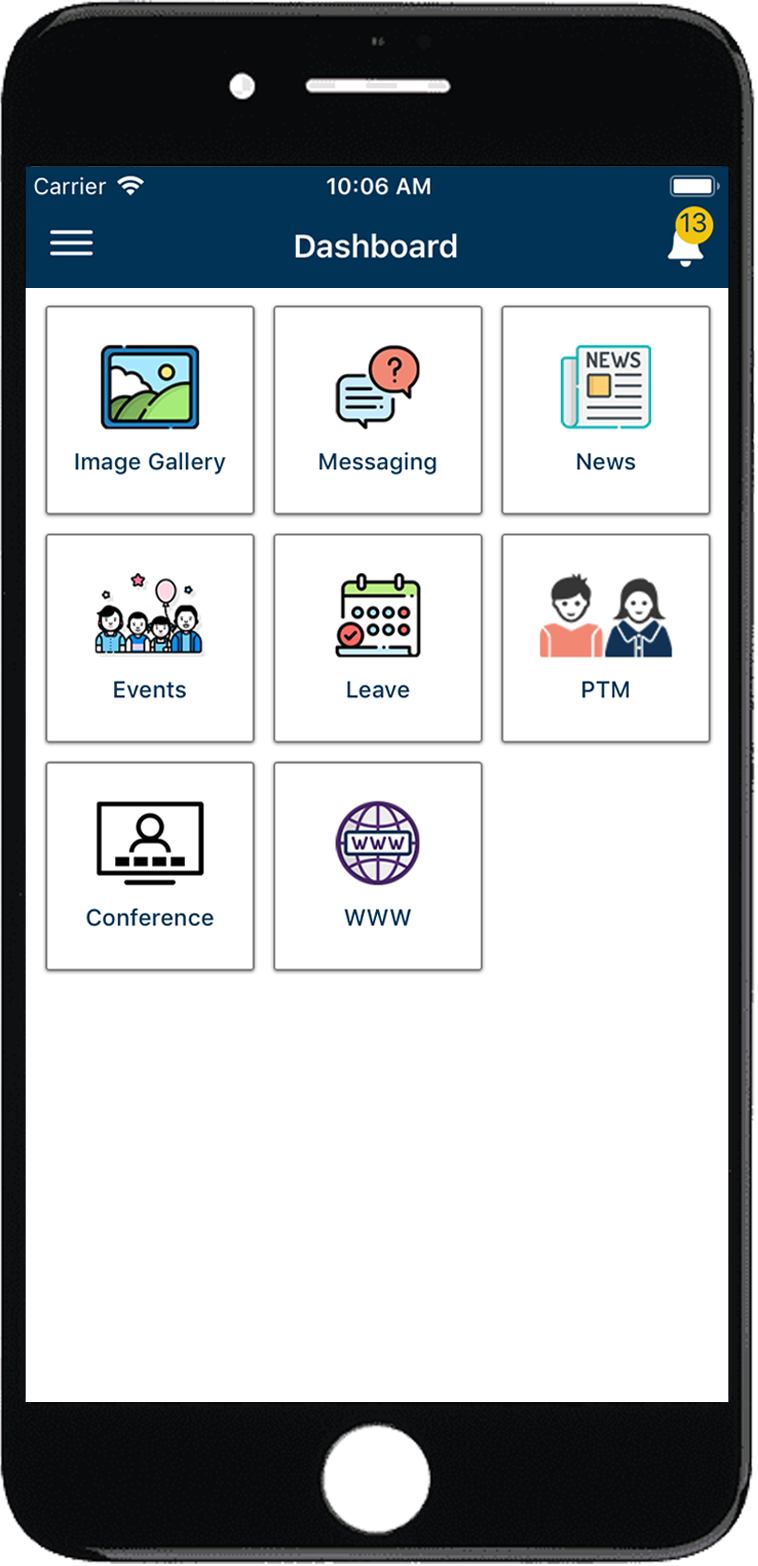The height and width of the screenshot is (1566, 758).
Task: Select the Leave tile
Action: tap(377, 638)
